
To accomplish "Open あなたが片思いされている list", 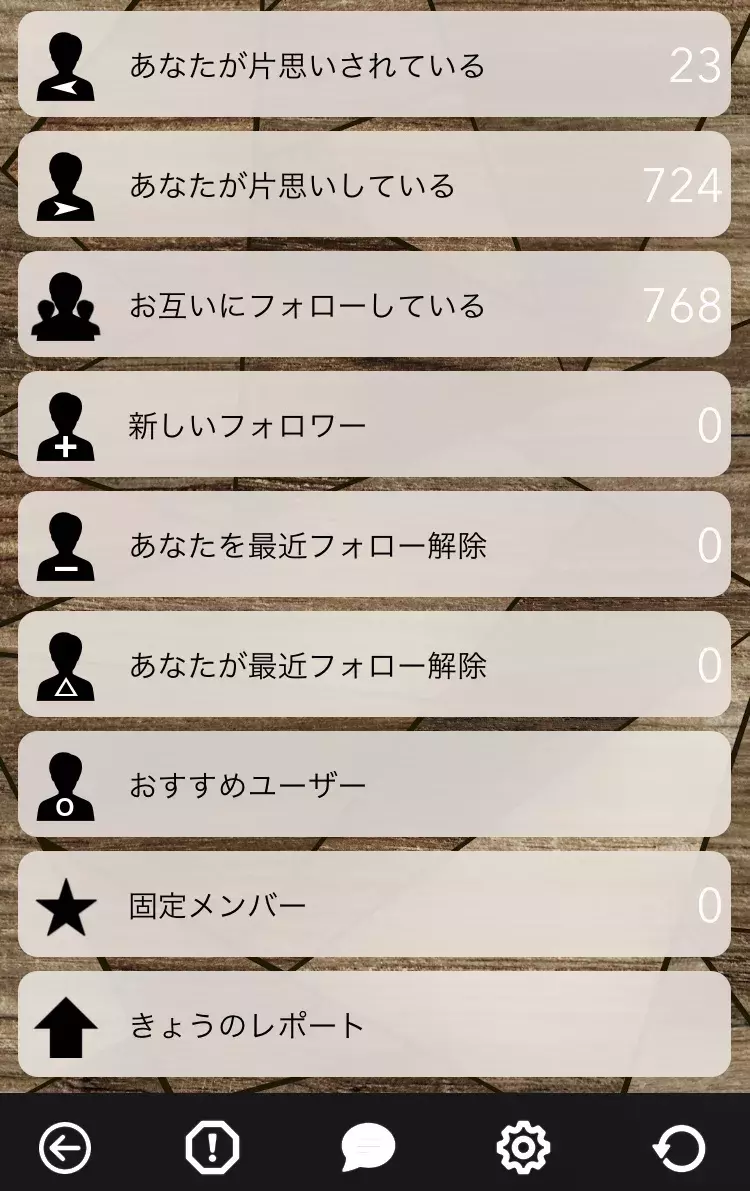I will [x=374, y=65].
